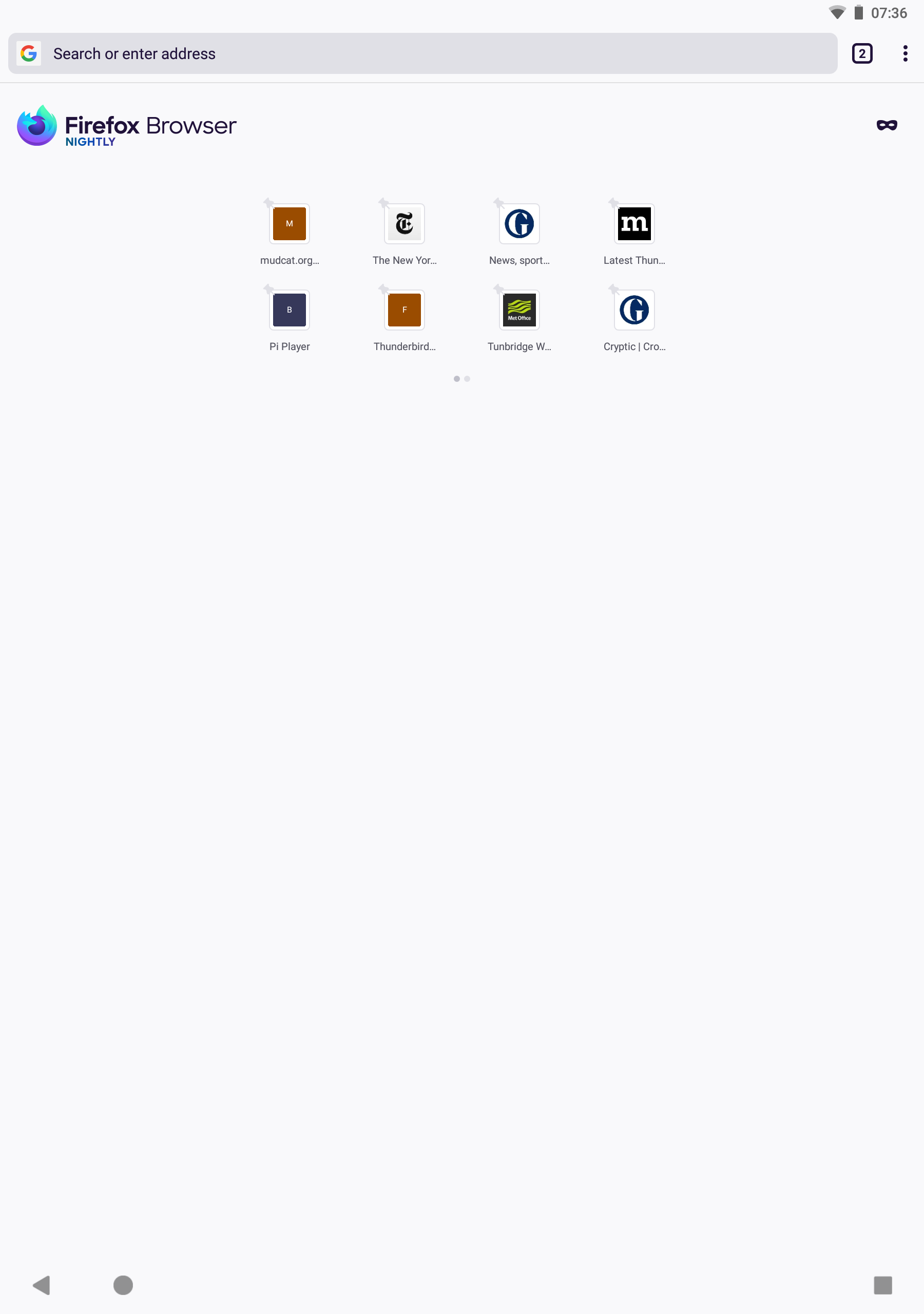The width and height of the screenshot is (924, 1314).
Task: Open the Cryptic | Cro... Guardian shortcut
Action: (634, 310)
